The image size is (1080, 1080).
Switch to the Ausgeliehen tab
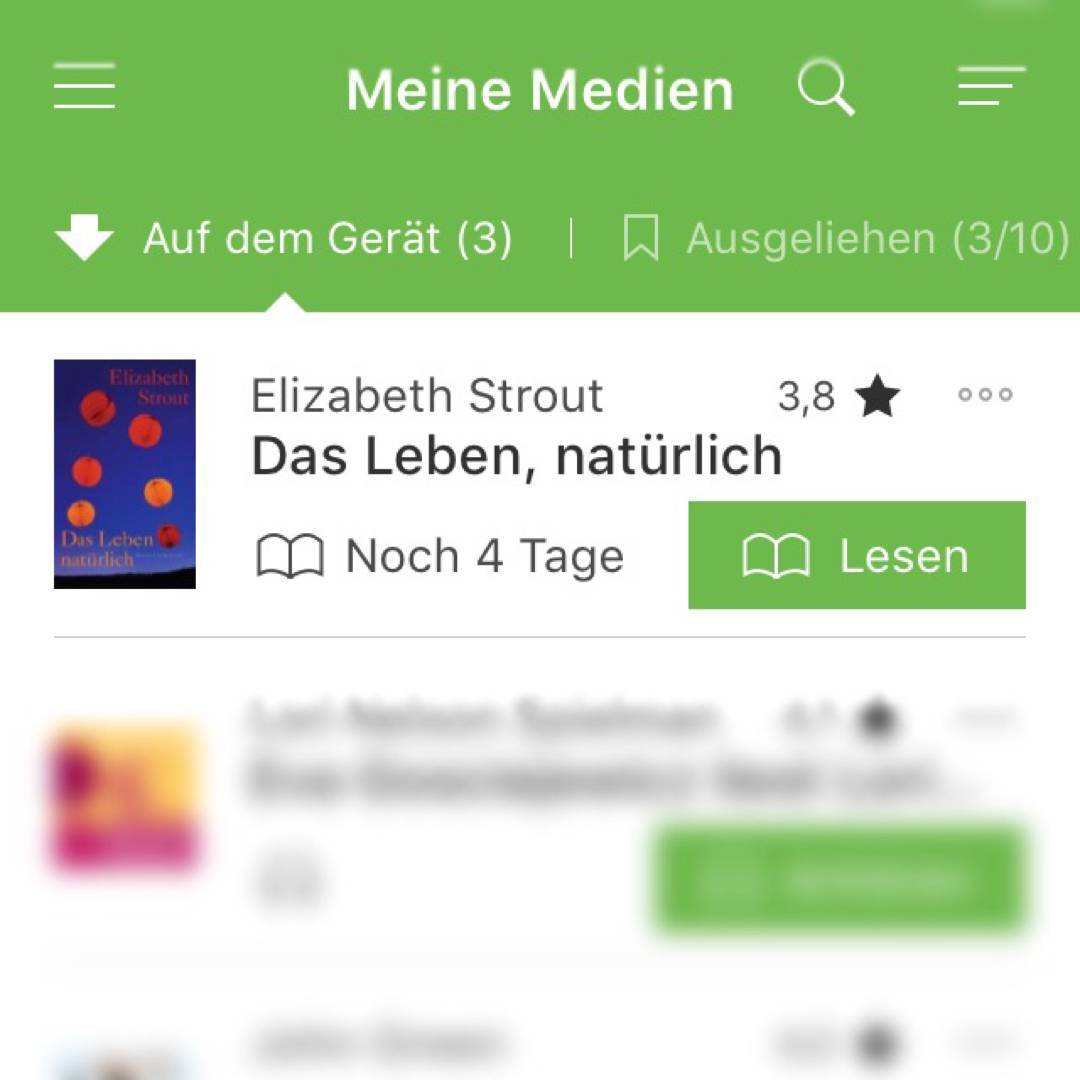846,239
